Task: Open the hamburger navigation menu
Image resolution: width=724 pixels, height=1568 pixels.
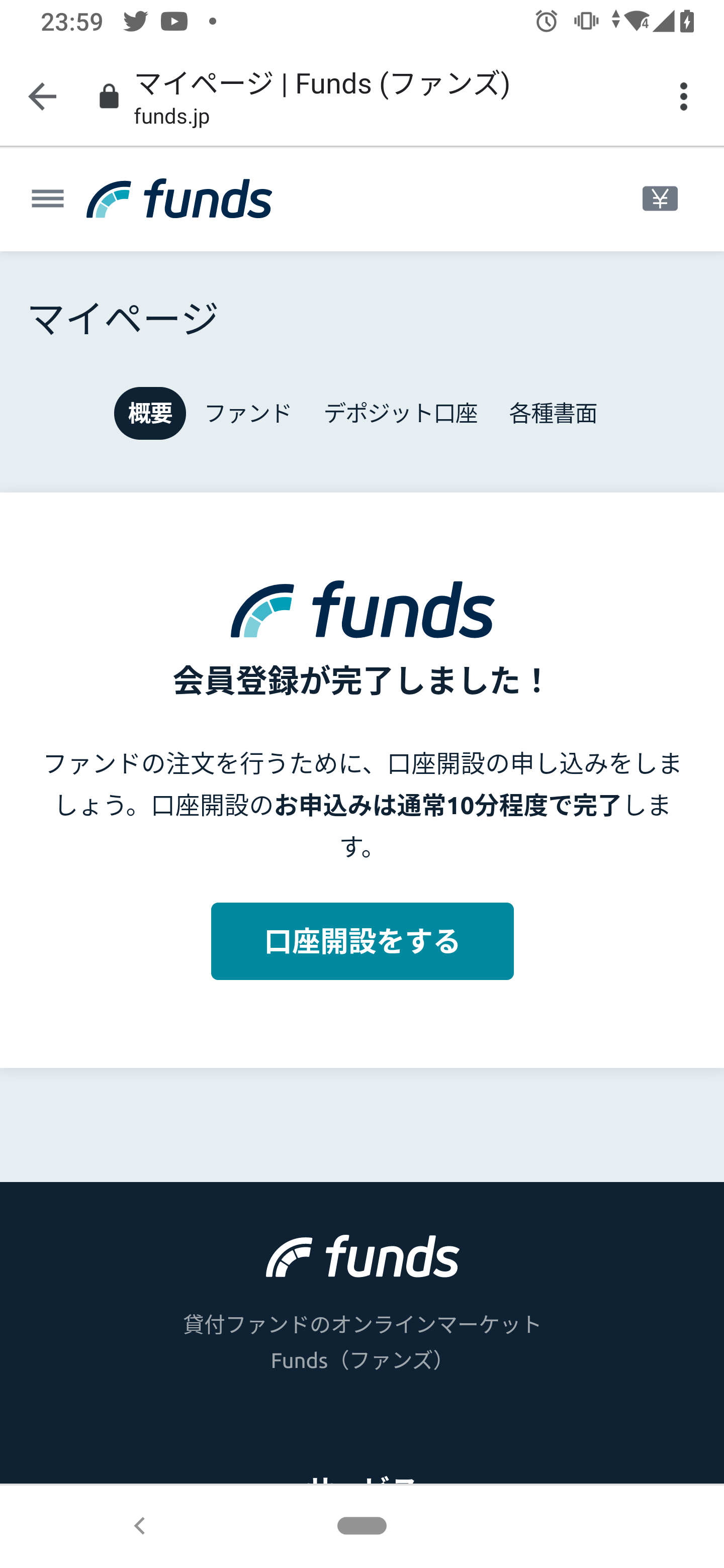Action: 47,199
